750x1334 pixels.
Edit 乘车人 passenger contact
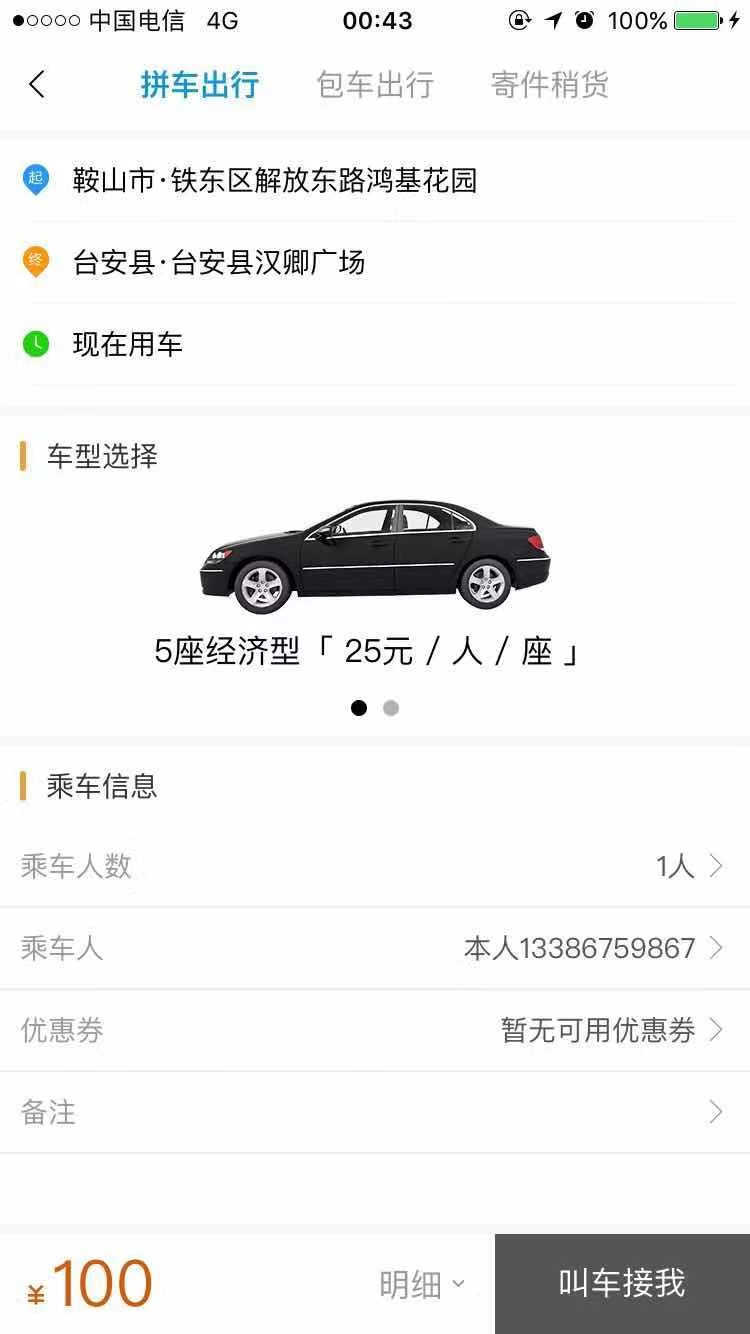click(375, 948)
